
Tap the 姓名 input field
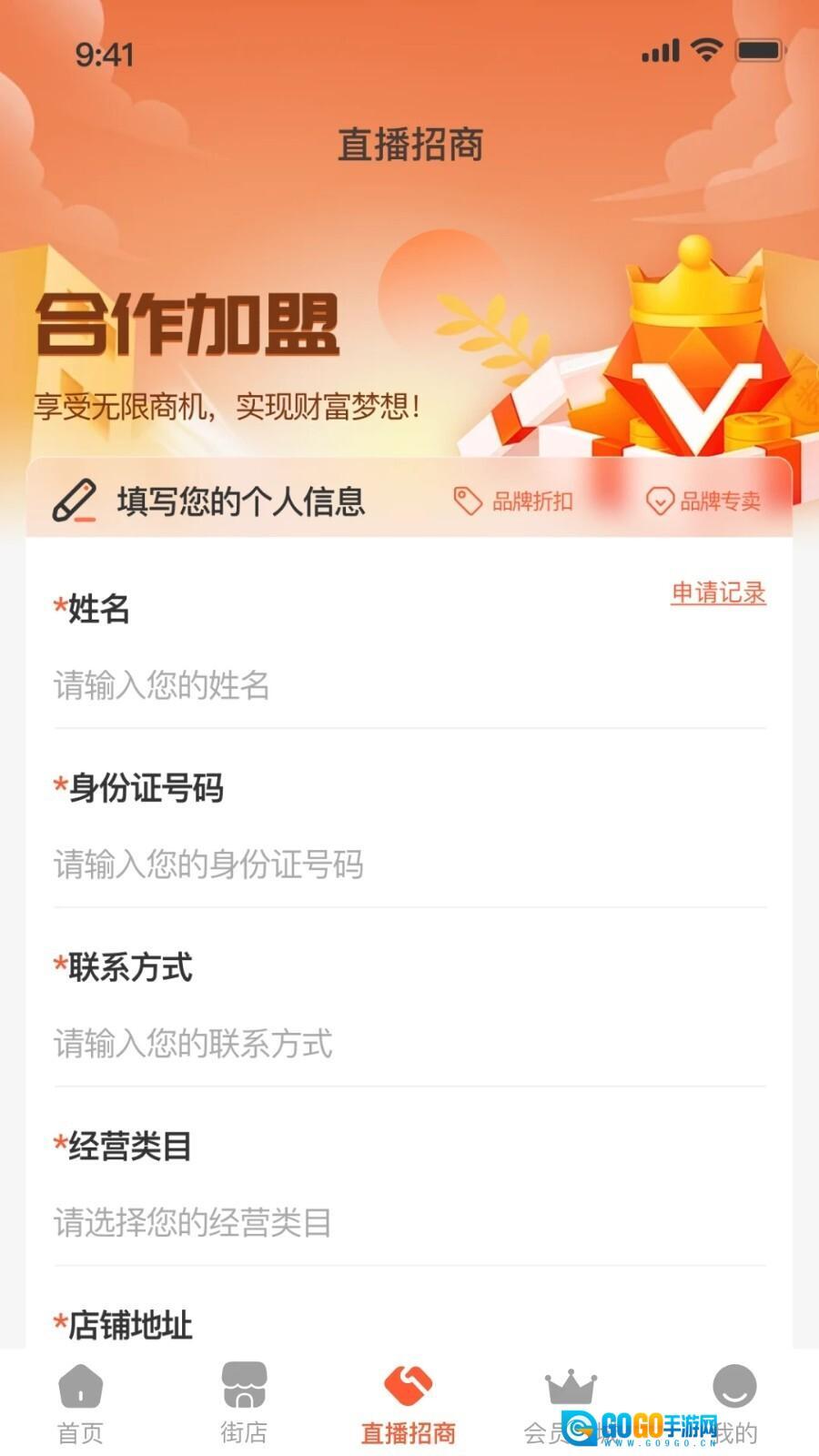click(x=409, y=685)
